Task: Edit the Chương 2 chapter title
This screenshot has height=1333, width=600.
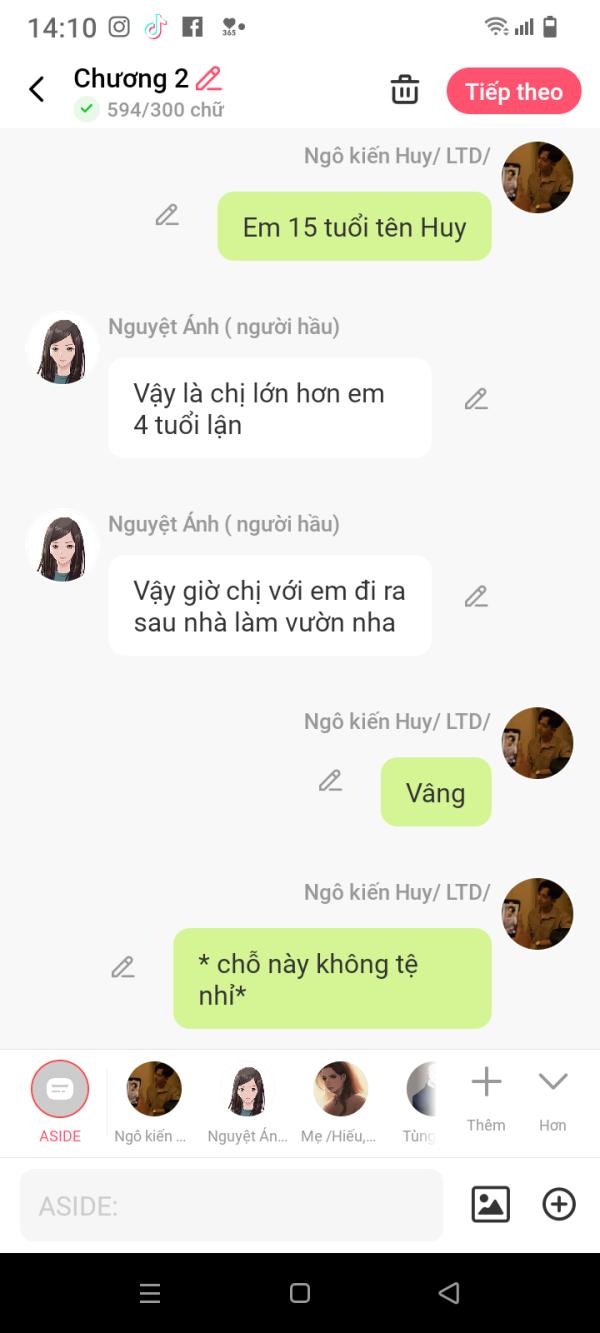Action: coord(209,78)
